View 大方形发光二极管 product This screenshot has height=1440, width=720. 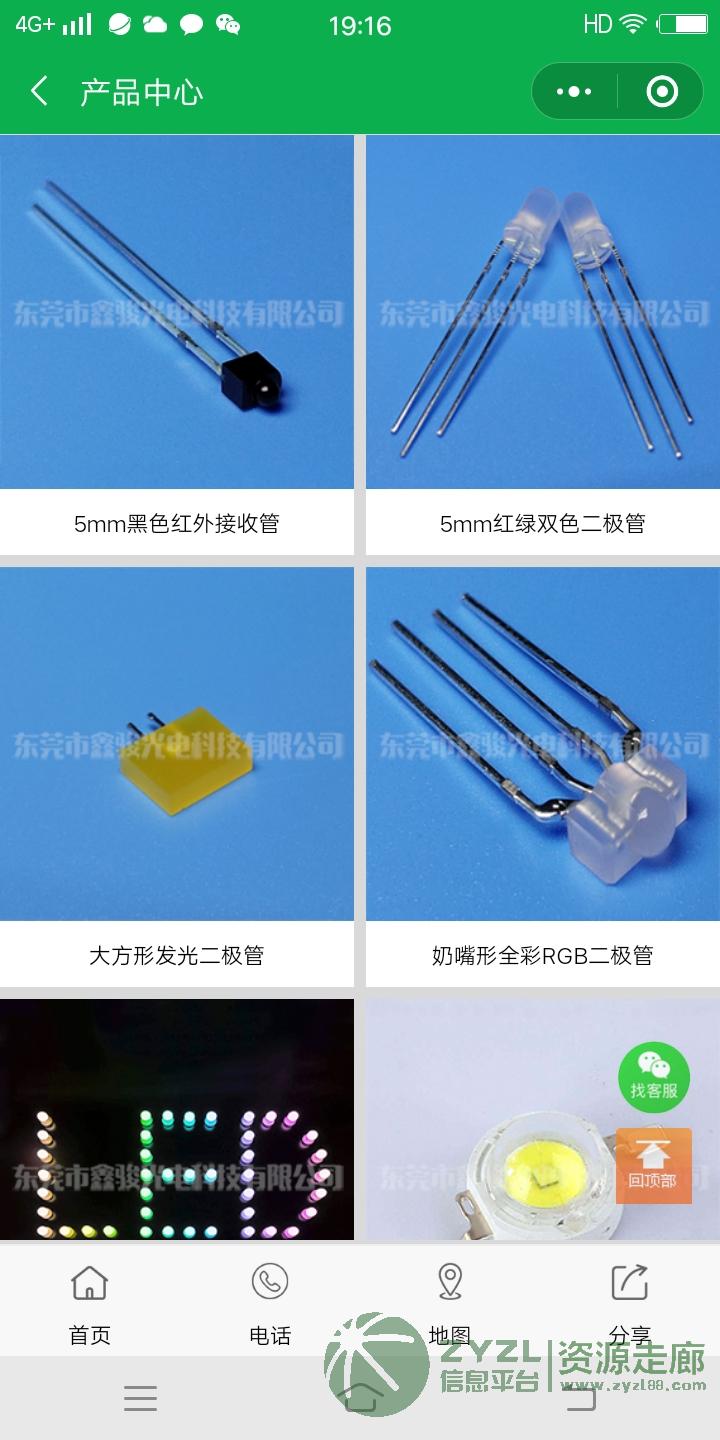tap(177, 777)
